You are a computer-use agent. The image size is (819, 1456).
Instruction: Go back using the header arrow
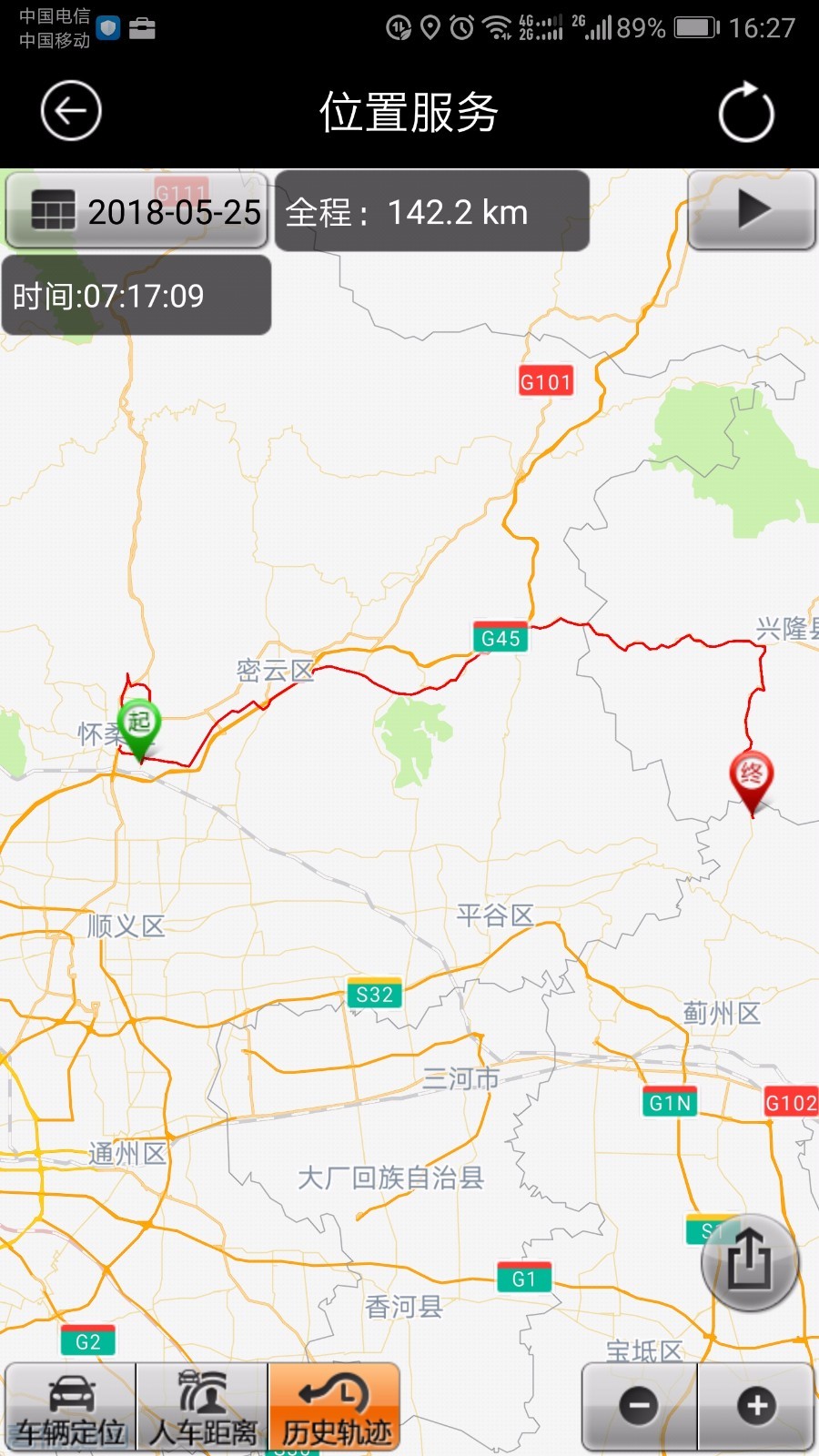coord(70,111)
